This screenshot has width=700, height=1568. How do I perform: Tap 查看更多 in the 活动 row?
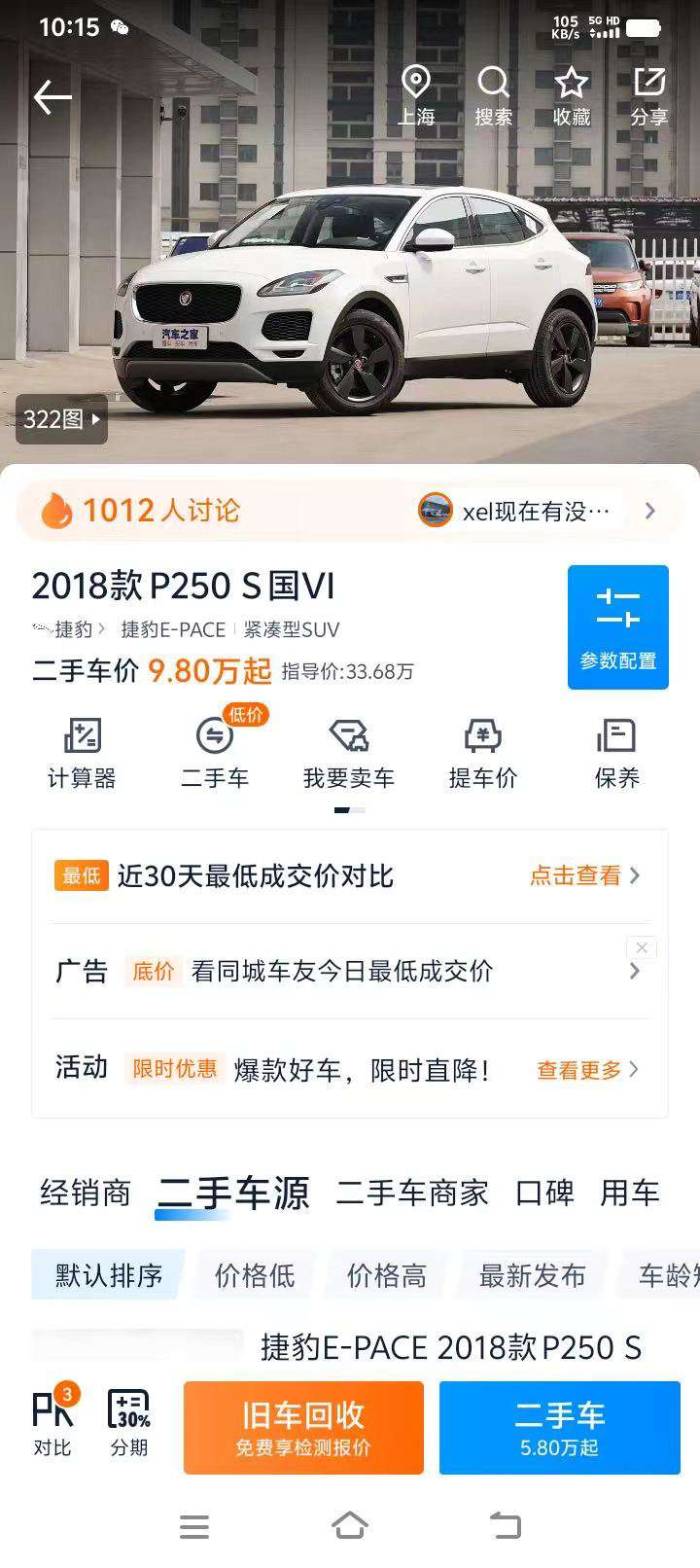(588, 1070)
